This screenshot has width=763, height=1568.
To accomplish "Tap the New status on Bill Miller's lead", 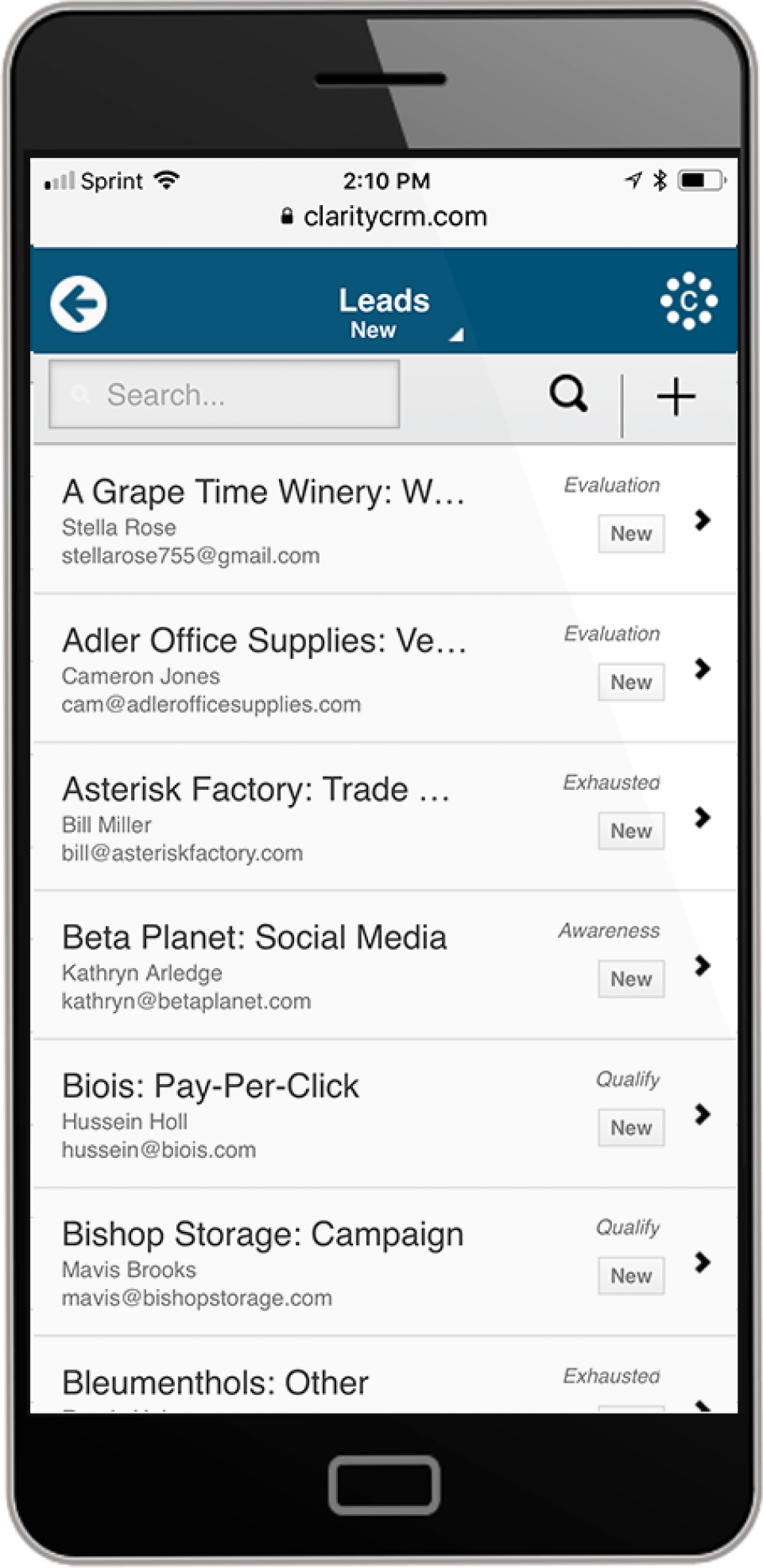I will [631, 831].
